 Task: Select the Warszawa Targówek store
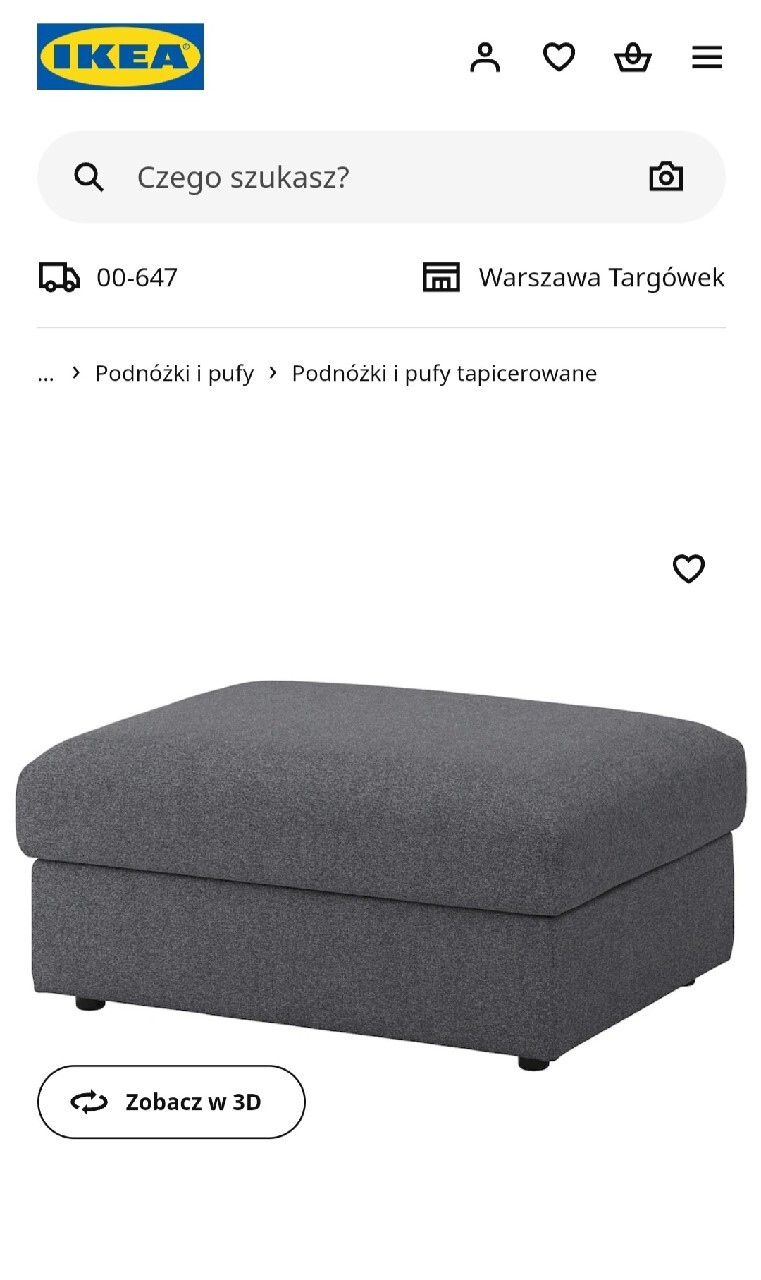coord(574,277)
